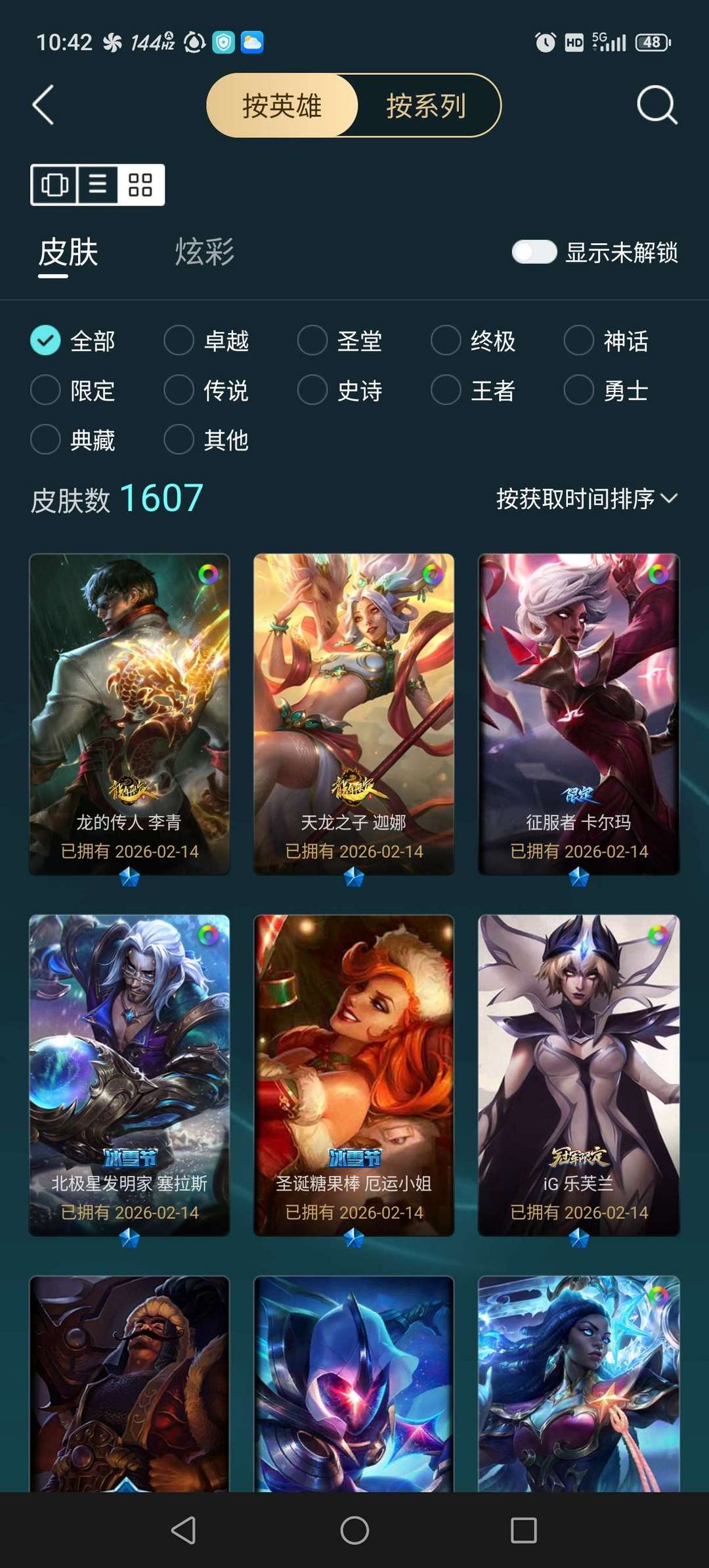Open search with the magnifier icon
This screenshot has height=1568, width=709.
pyautogui.click(x=658, y=105)
